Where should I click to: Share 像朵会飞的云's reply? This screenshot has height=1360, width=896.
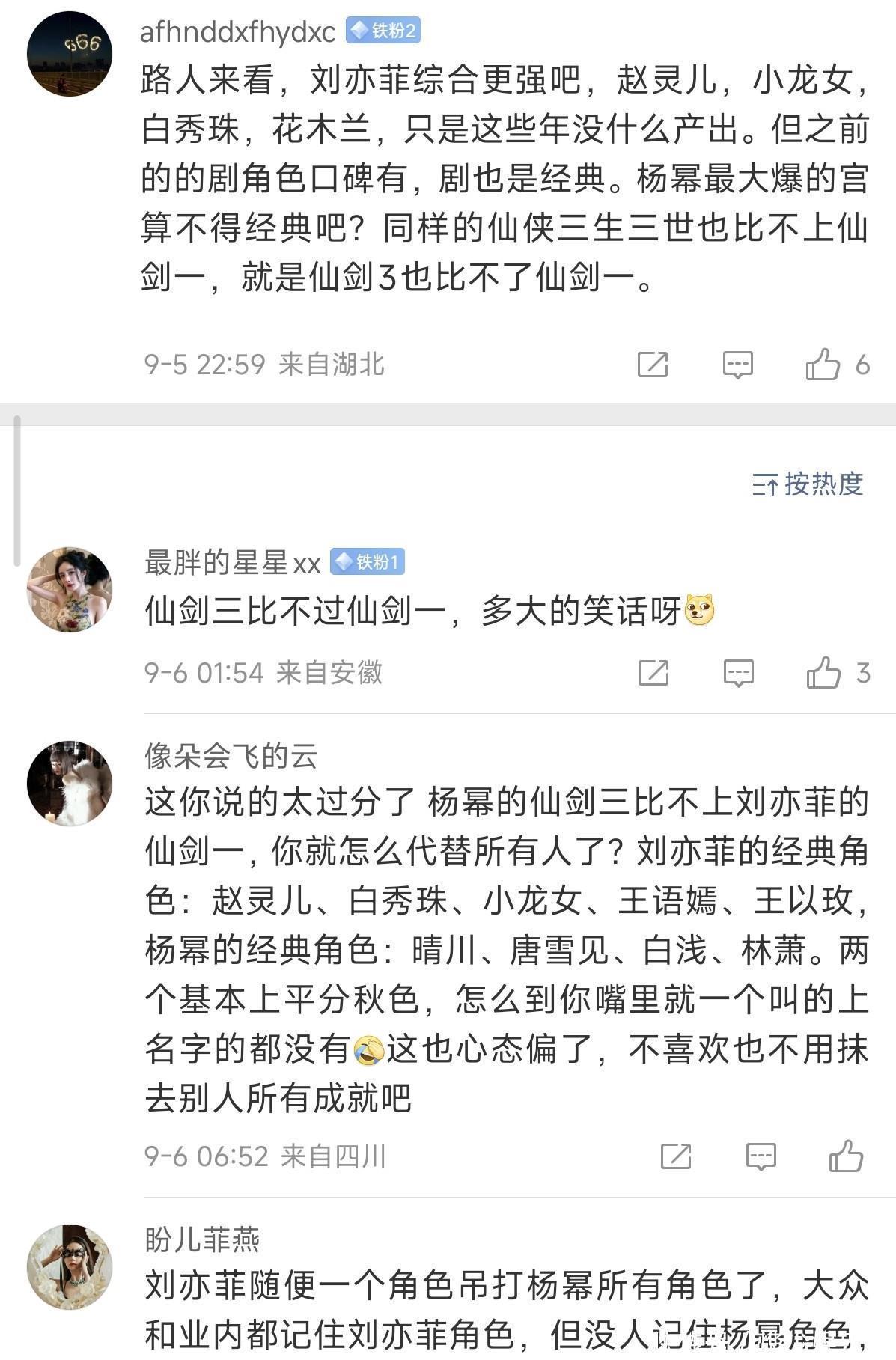click(676, 1156)
